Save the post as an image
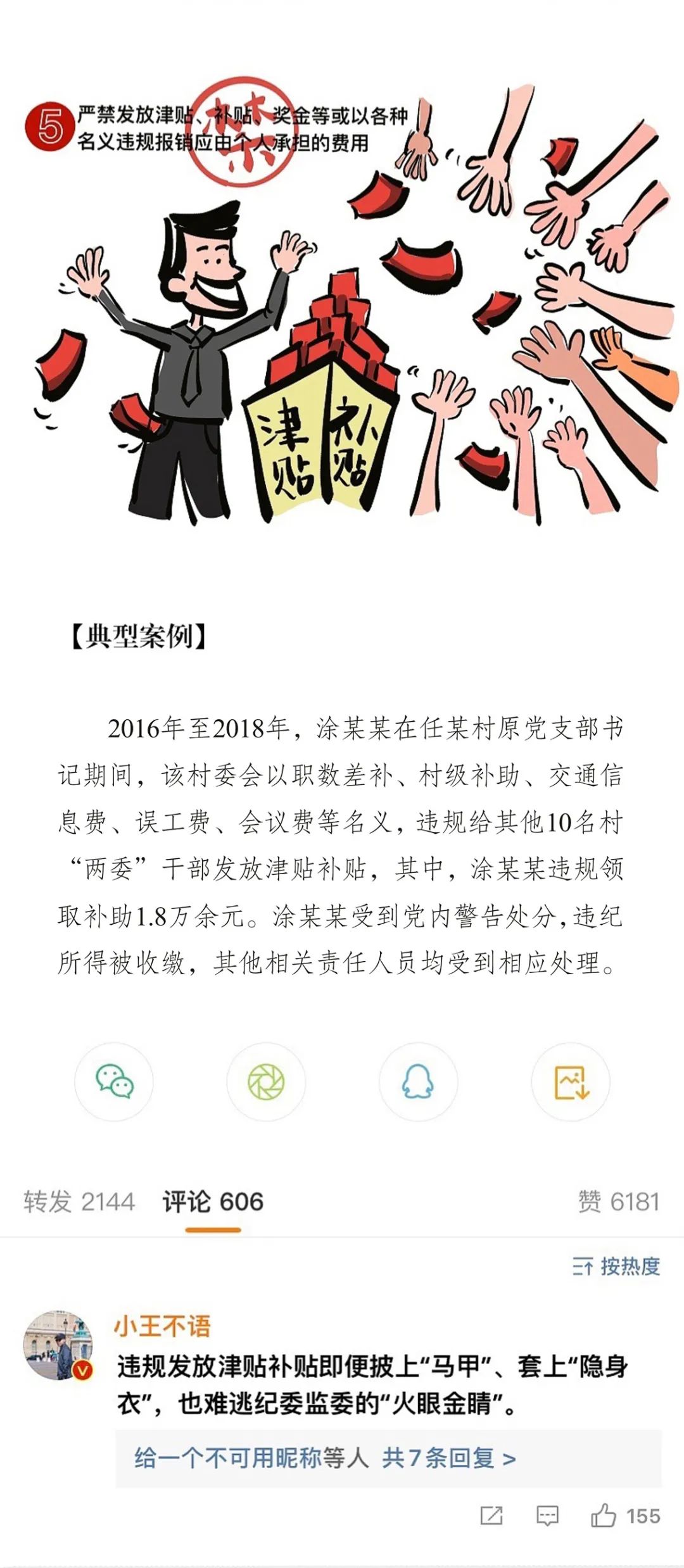Viewport: 684px width, 1568px height. click(571, 1081)
